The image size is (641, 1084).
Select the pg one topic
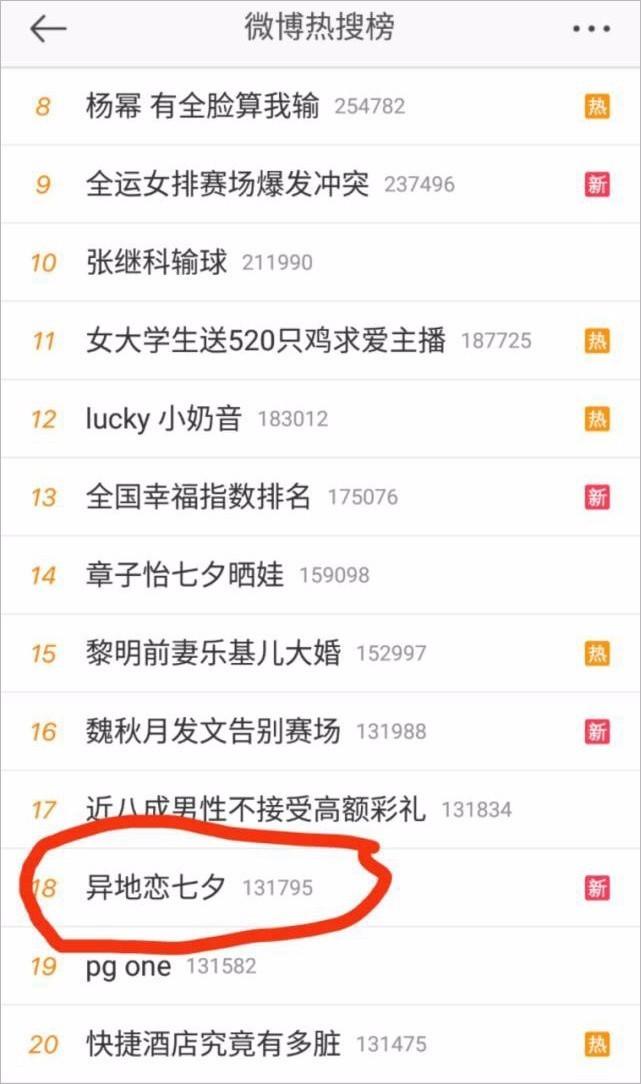(129, 966)
